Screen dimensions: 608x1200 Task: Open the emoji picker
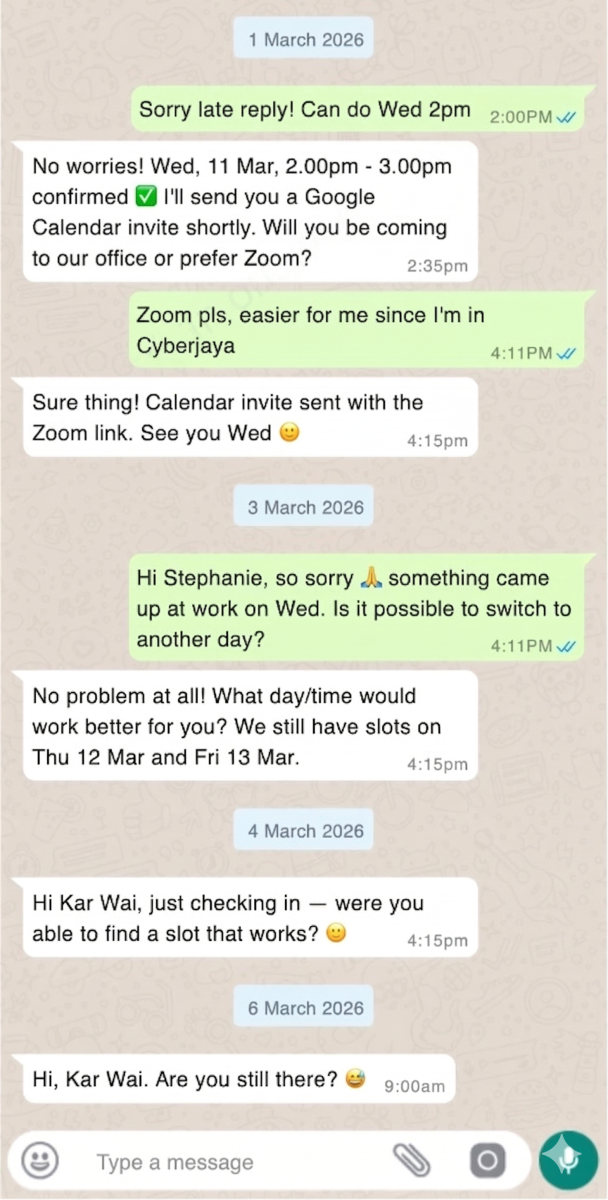40,1161
